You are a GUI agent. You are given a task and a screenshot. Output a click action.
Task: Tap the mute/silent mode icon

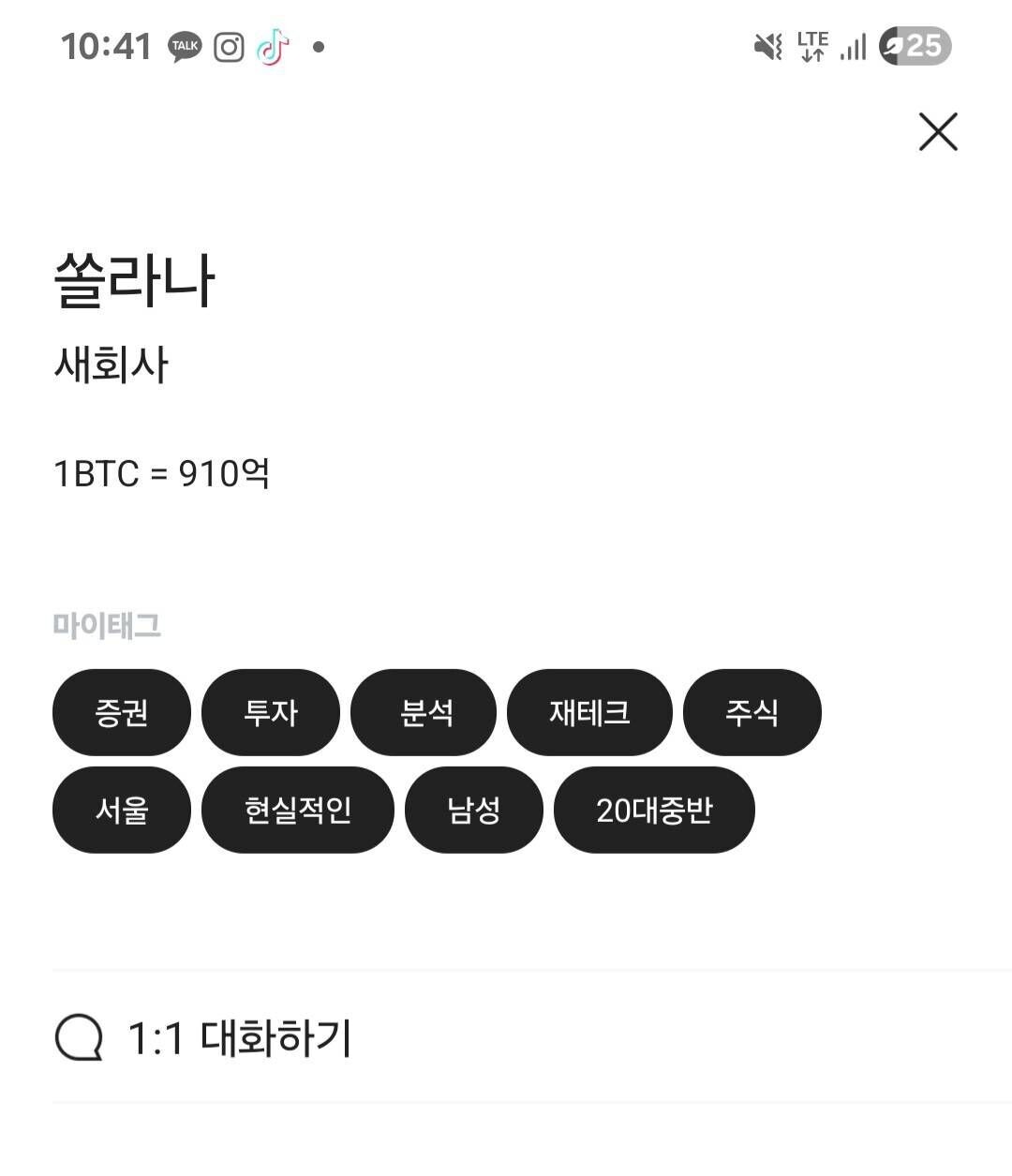pos(766,45)
